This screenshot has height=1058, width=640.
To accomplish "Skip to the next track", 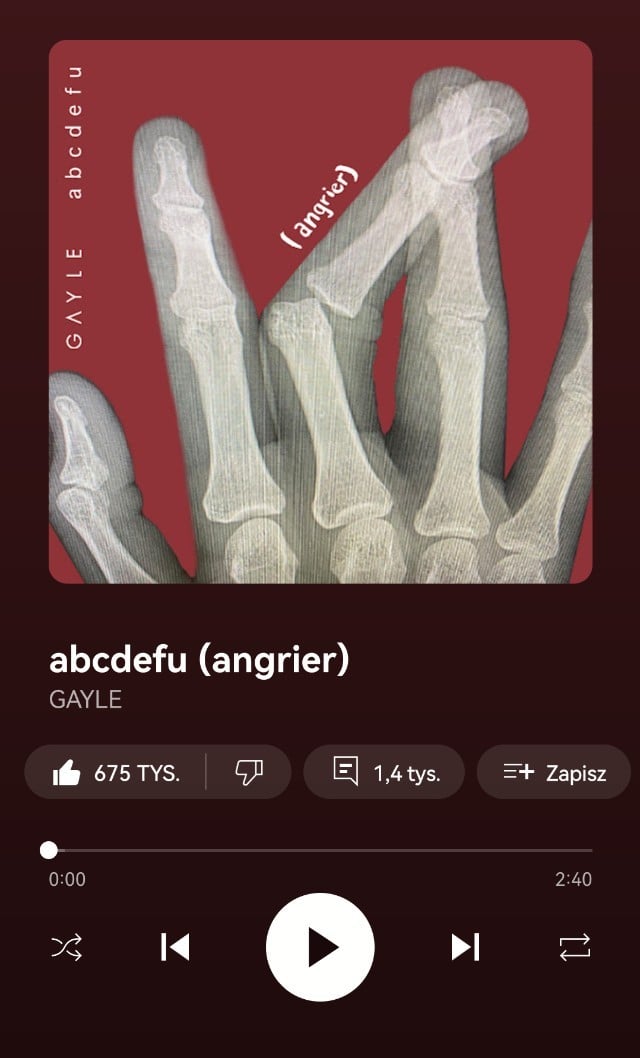I will [x=465, y=947].
